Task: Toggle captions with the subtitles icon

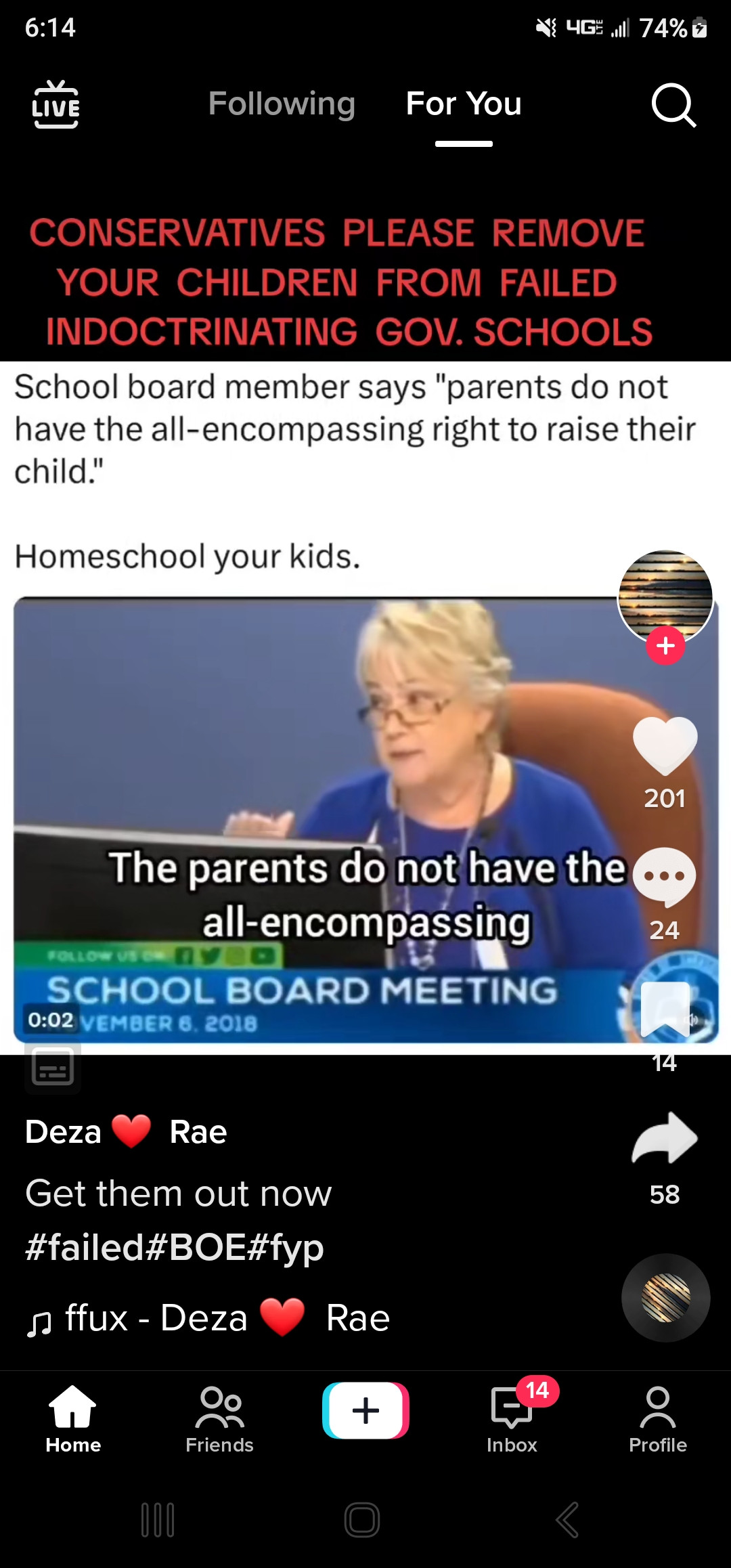Action: tap(53, 1066)
